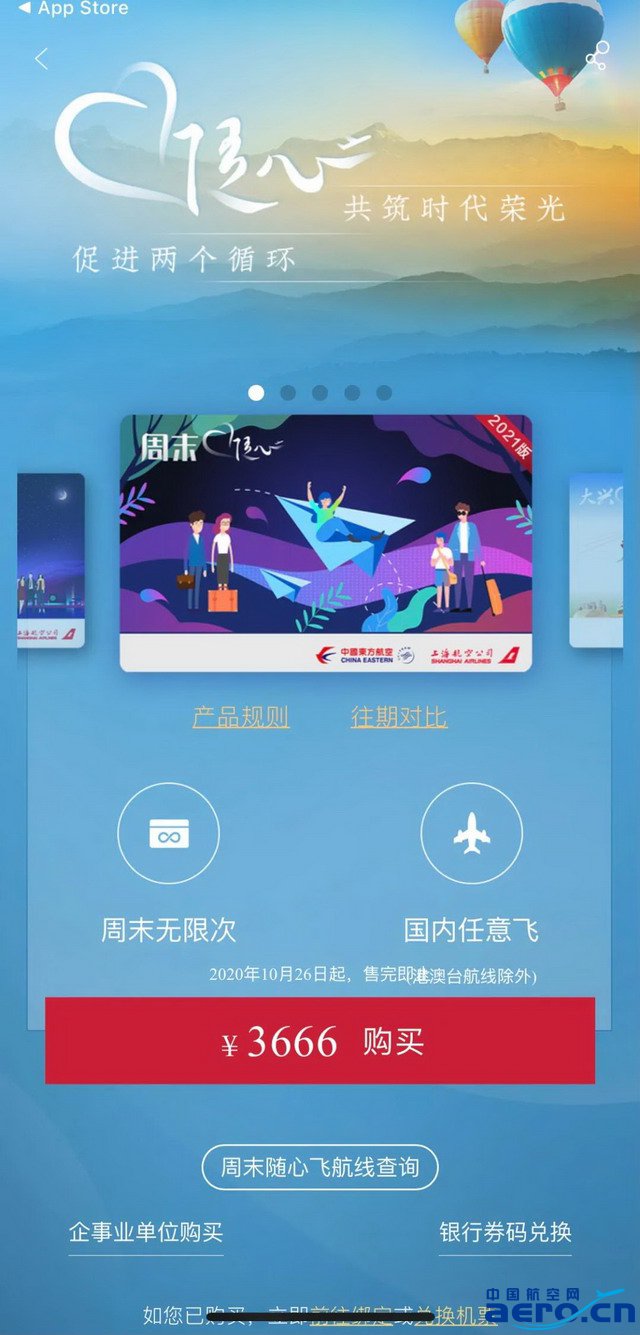Open the 产品规则 link

(x=241, y=717)
